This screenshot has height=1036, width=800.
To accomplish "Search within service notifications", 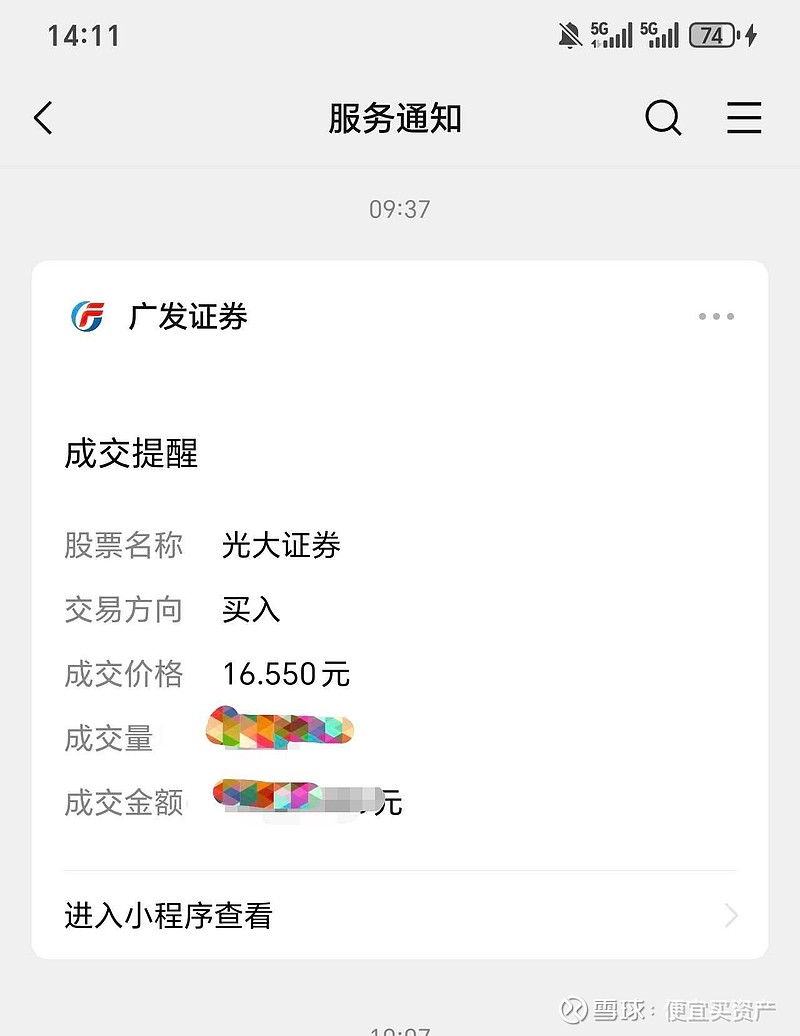I will coord(663,119).
